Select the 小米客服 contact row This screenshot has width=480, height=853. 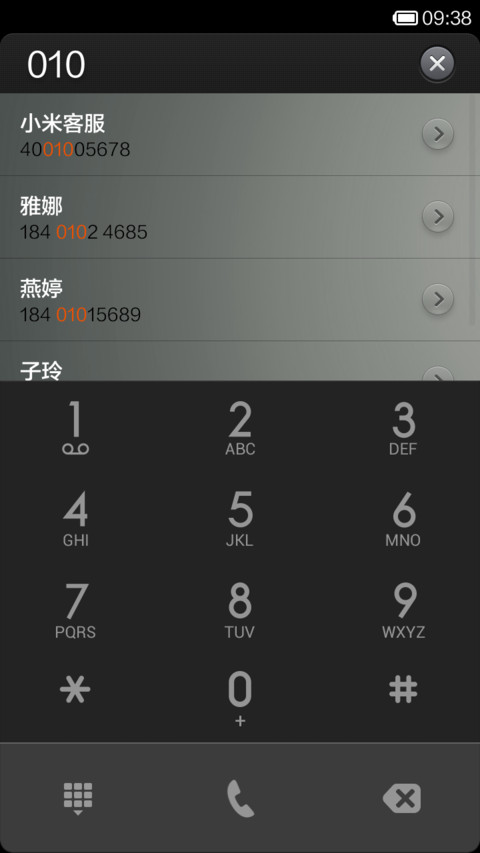coord(240,134)
